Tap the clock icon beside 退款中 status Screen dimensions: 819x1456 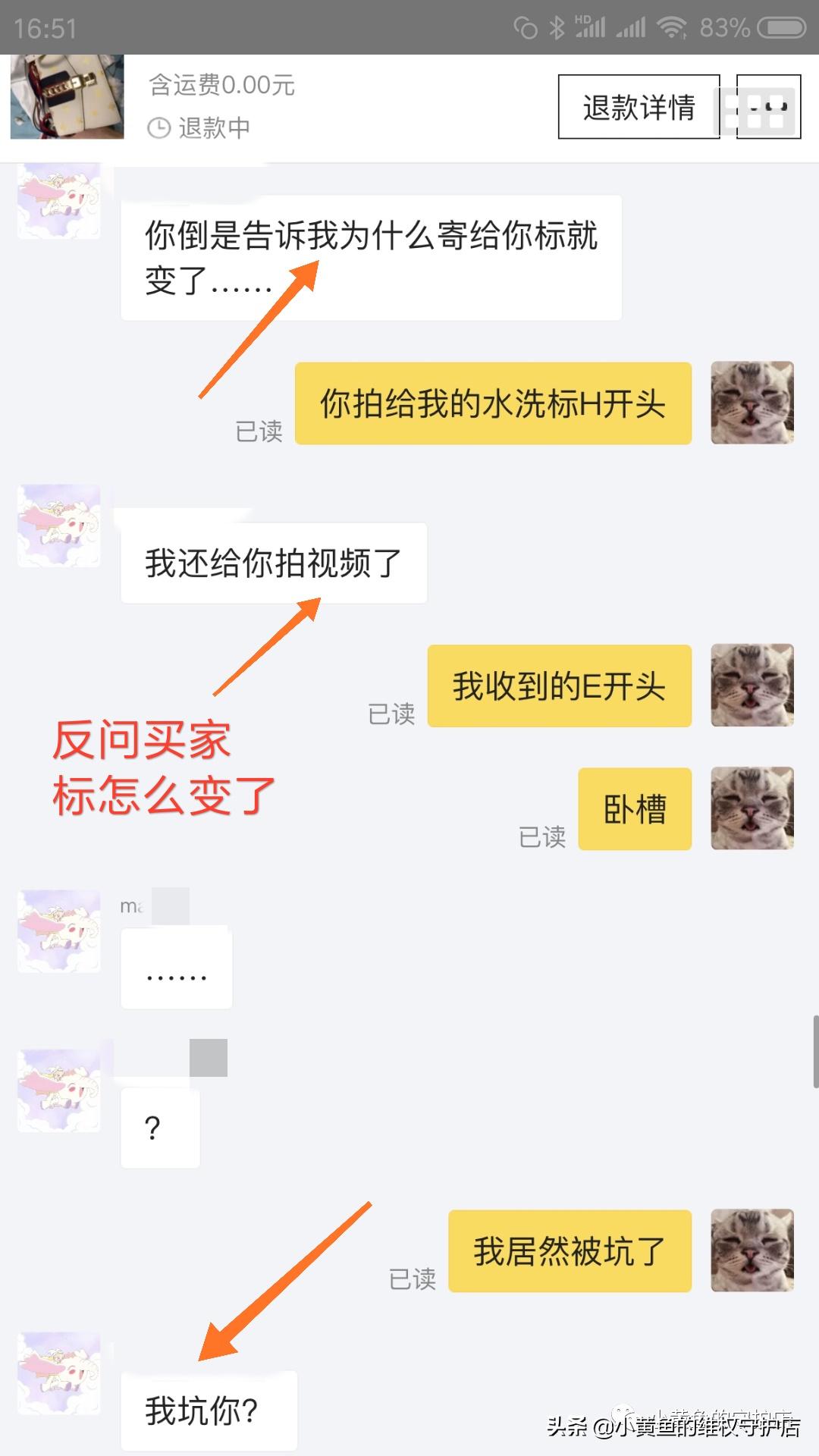(x=159, y=128)
